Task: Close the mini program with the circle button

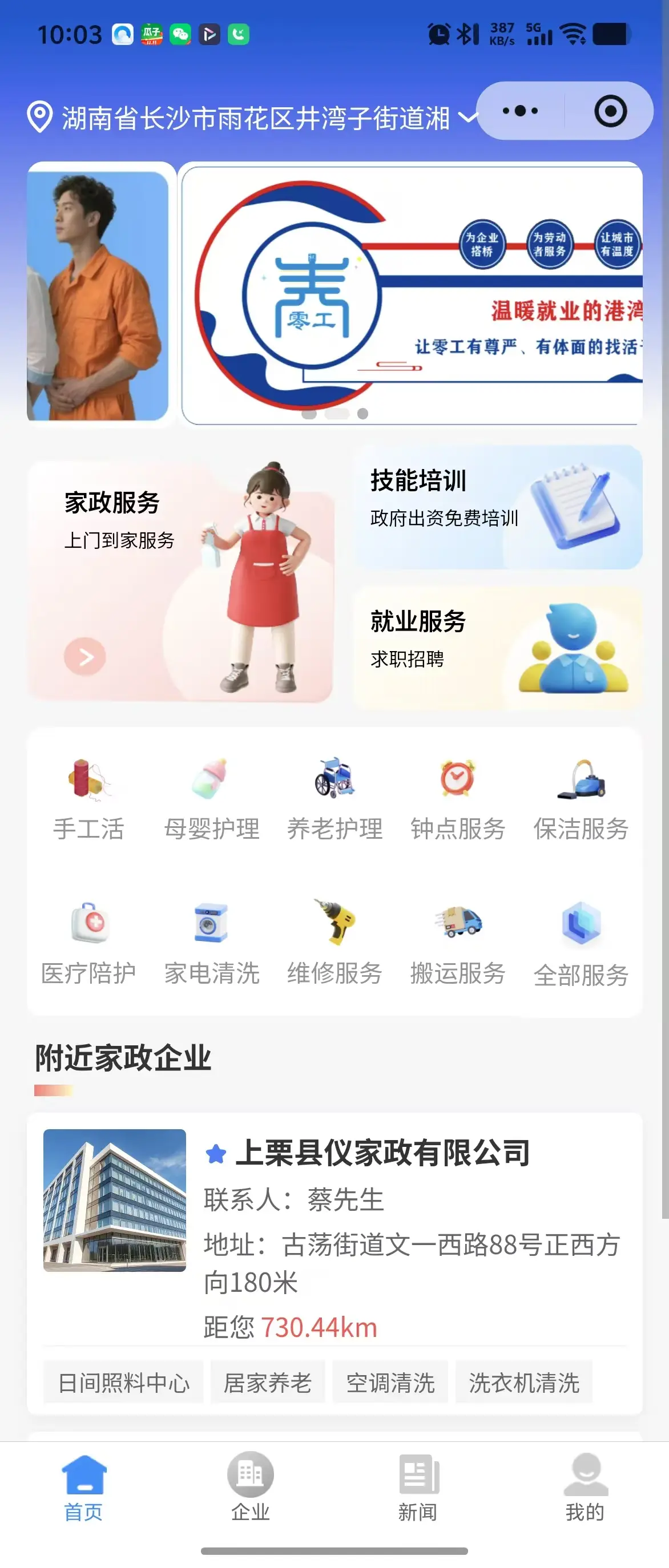Action: [x=610, y=111]
